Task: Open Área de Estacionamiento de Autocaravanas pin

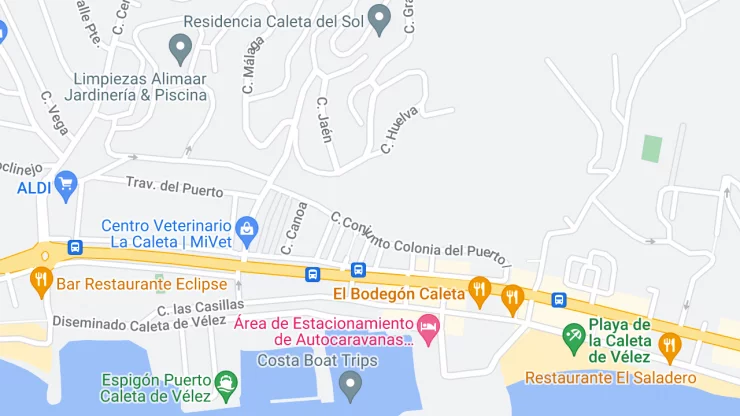Action: (429, 327)
